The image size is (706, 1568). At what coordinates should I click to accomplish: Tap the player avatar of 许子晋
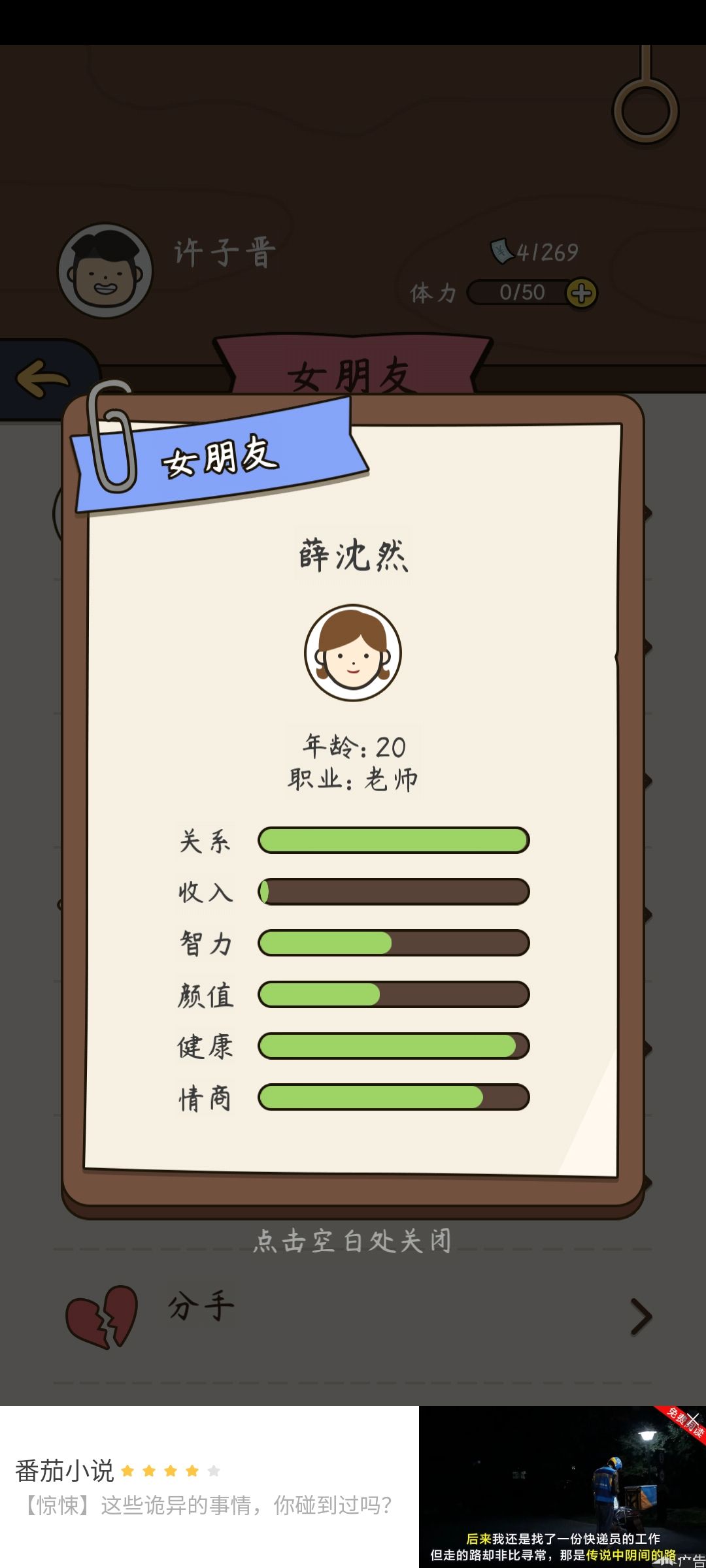105,271
